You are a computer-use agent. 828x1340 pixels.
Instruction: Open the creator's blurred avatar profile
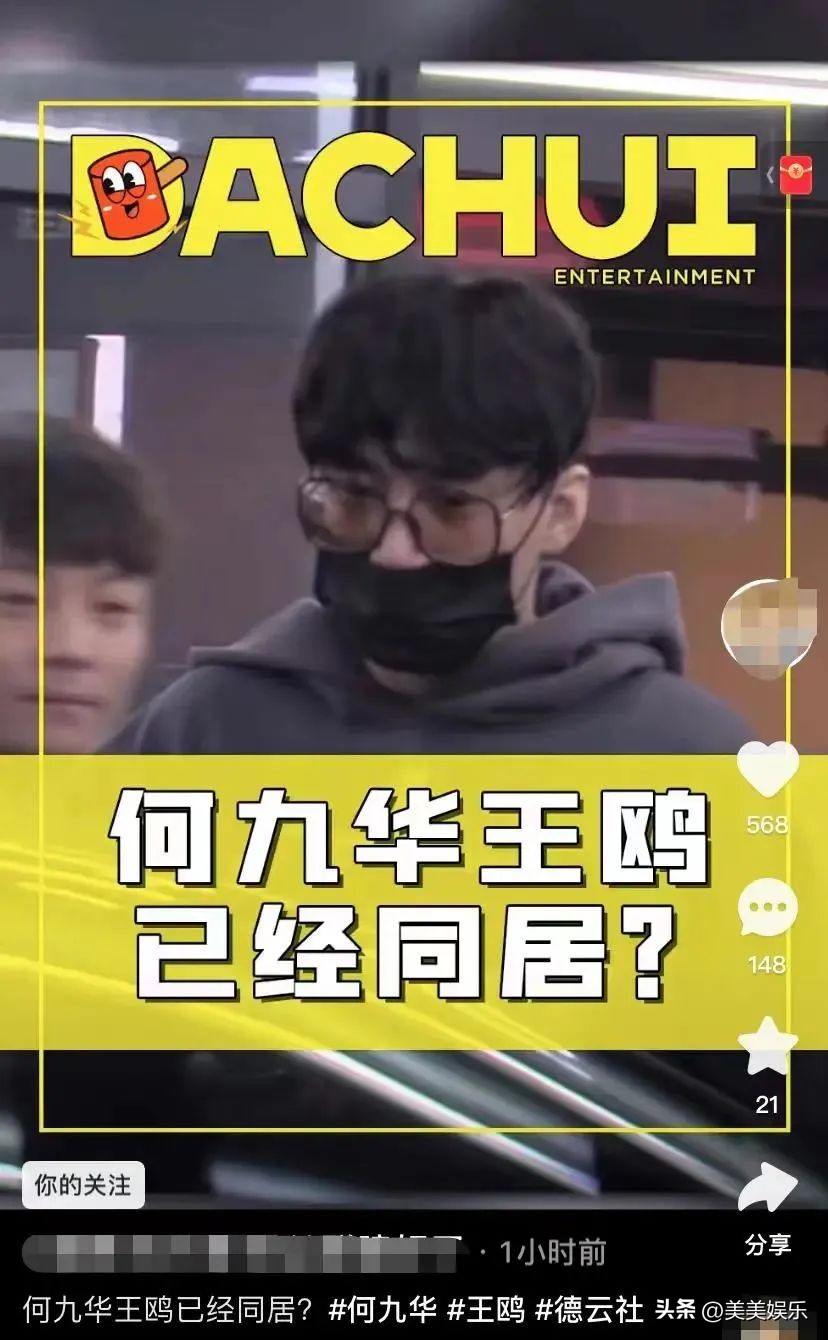coord(767,627)
